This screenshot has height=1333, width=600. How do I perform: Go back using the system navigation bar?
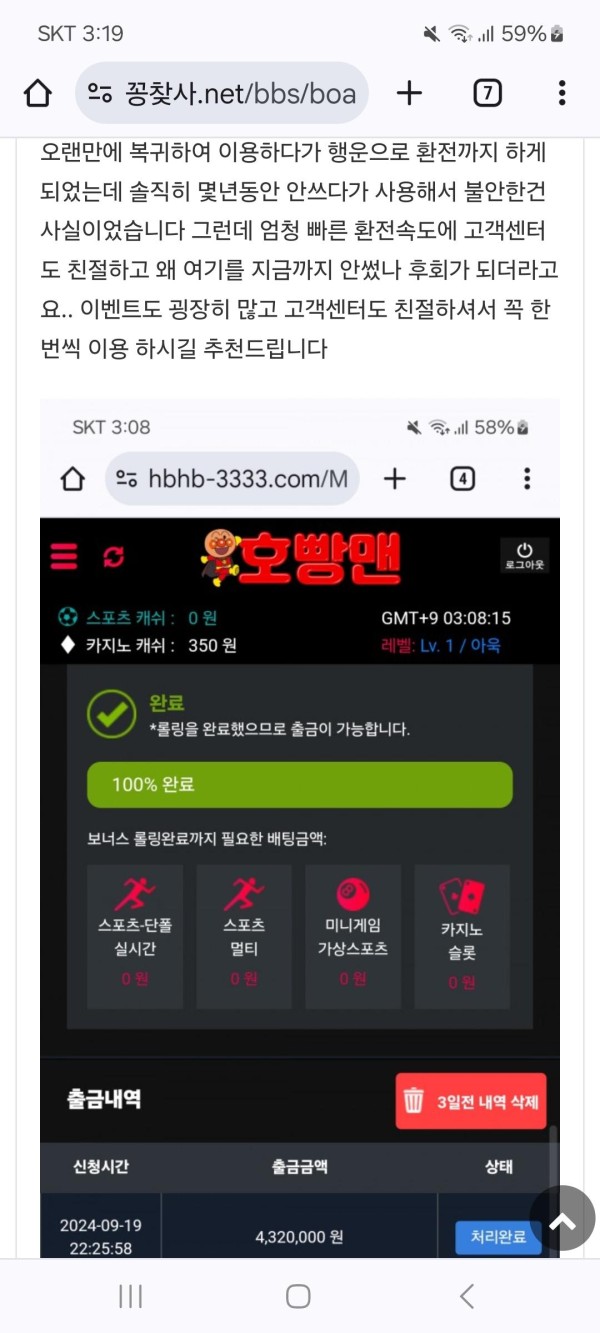click(467, 1296)
